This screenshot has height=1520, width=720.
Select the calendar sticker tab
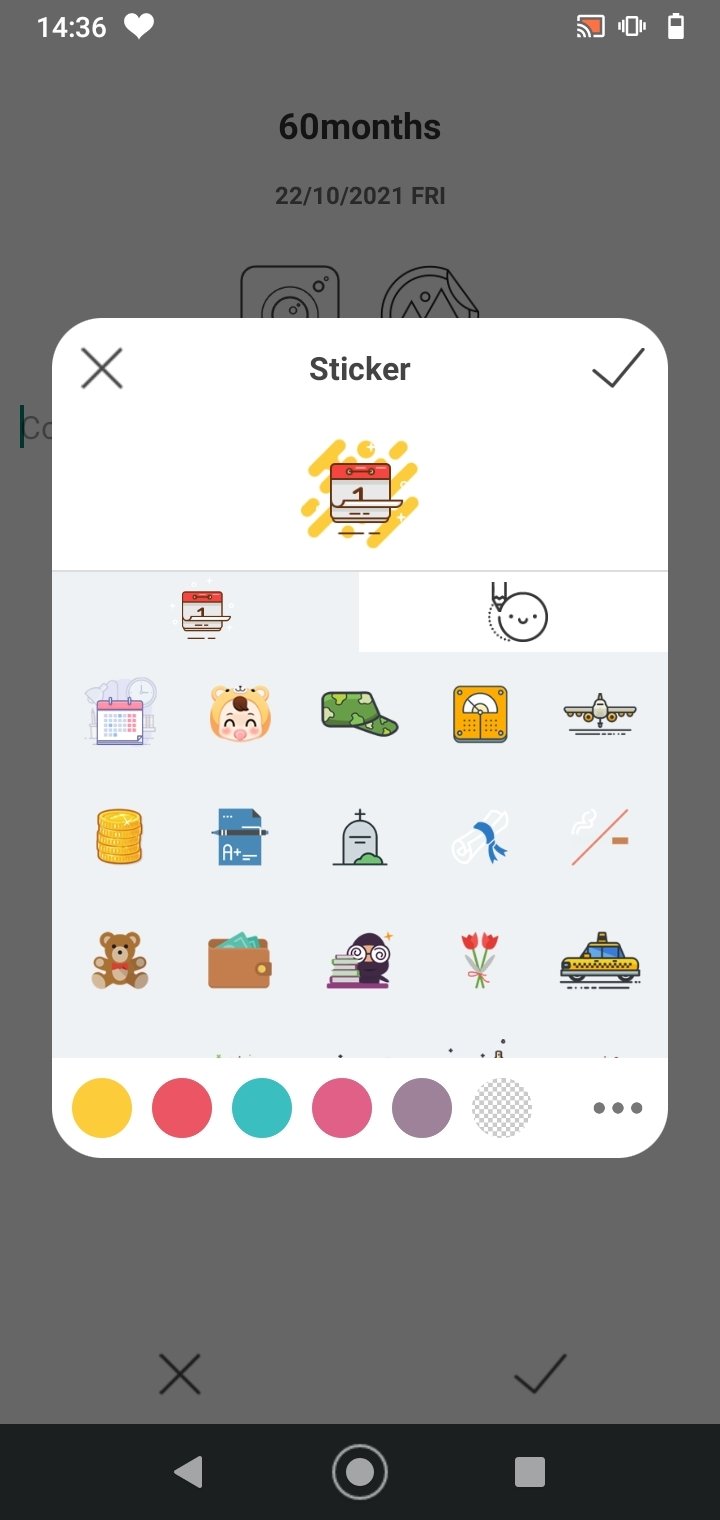pyautogui.click(x=205, y=612)
